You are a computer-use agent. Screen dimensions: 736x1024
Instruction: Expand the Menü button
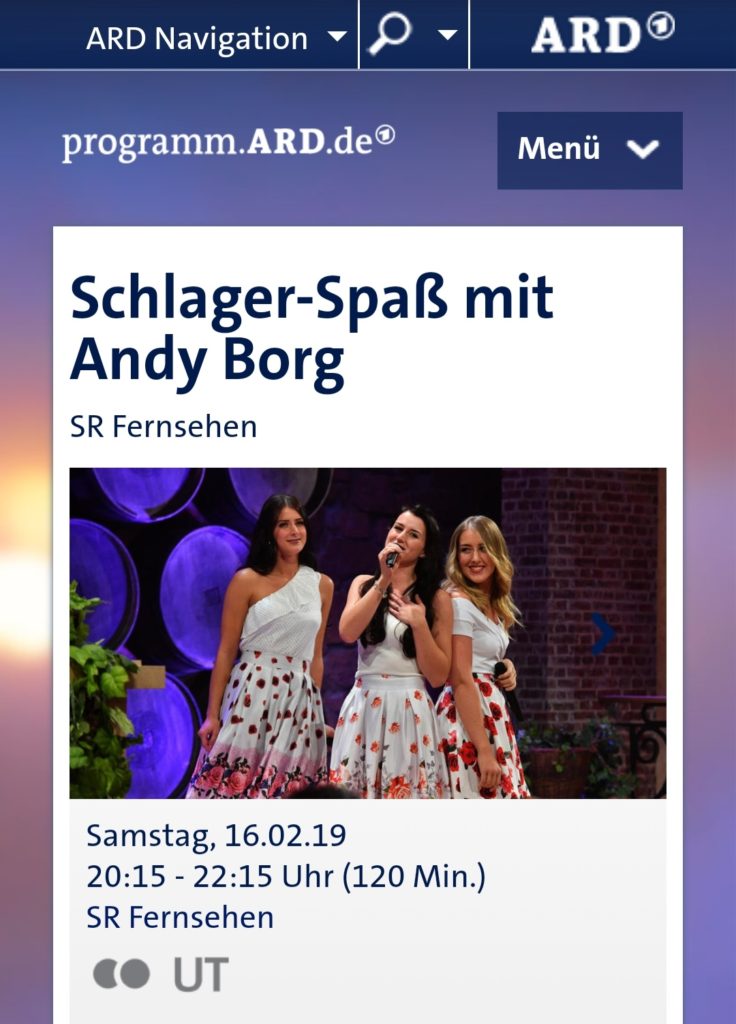point(589,150)
